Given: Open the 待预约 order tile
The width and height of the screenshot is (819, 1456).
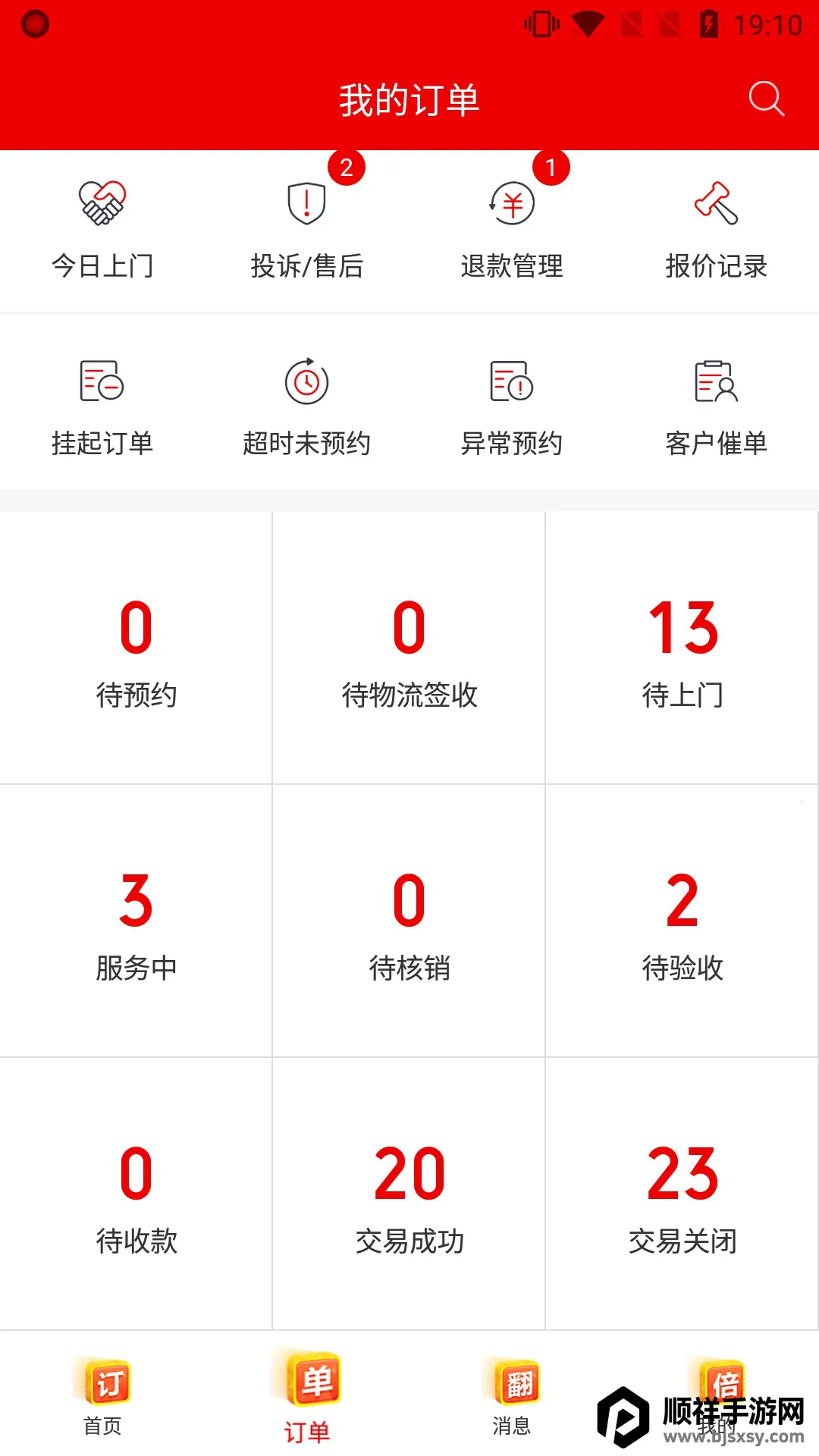Looking at the screenshot, I should point(136,649).
